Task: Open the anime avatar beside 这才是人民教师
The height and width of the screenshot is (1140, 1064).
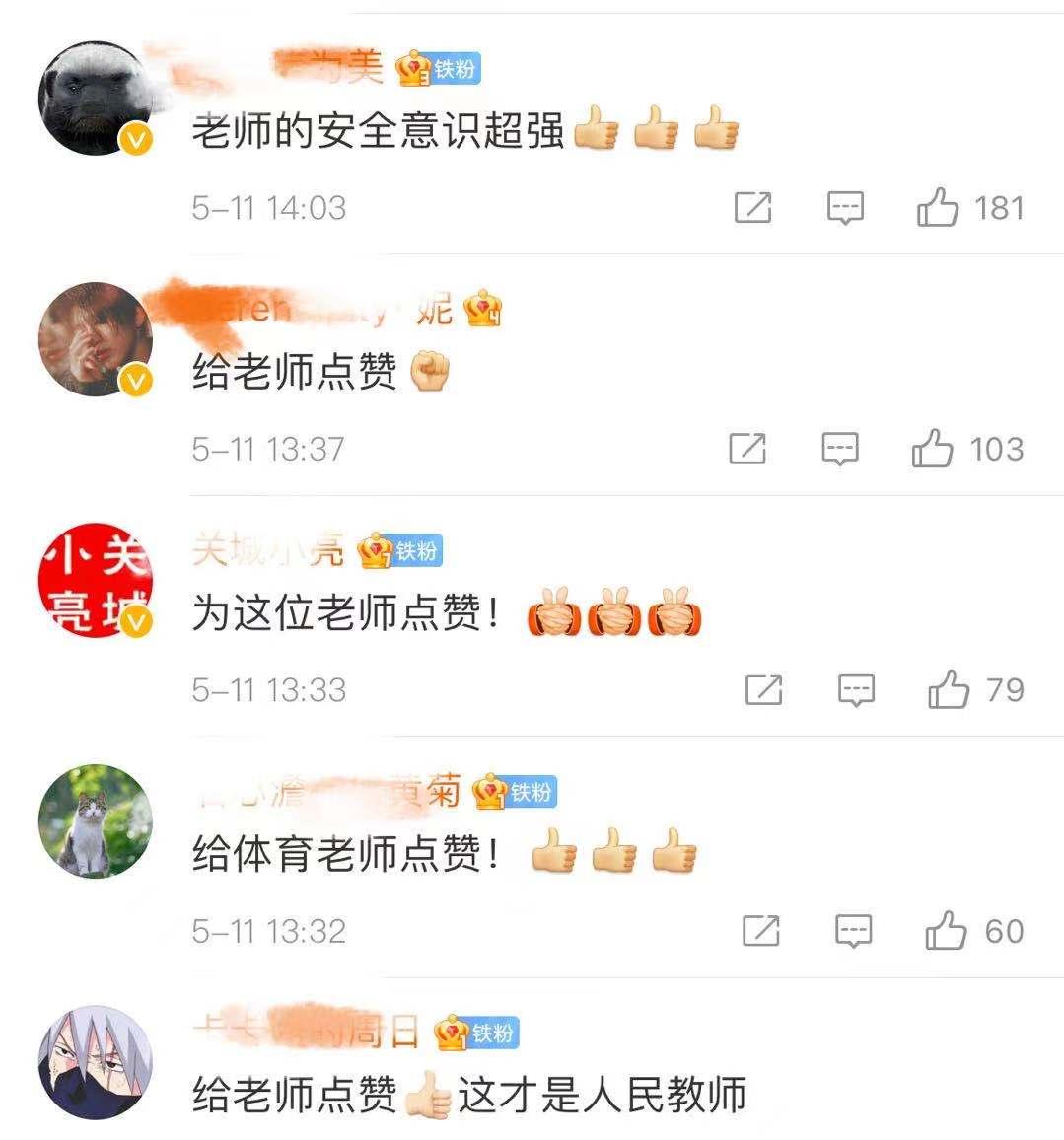Action: tap(95, 1062)
